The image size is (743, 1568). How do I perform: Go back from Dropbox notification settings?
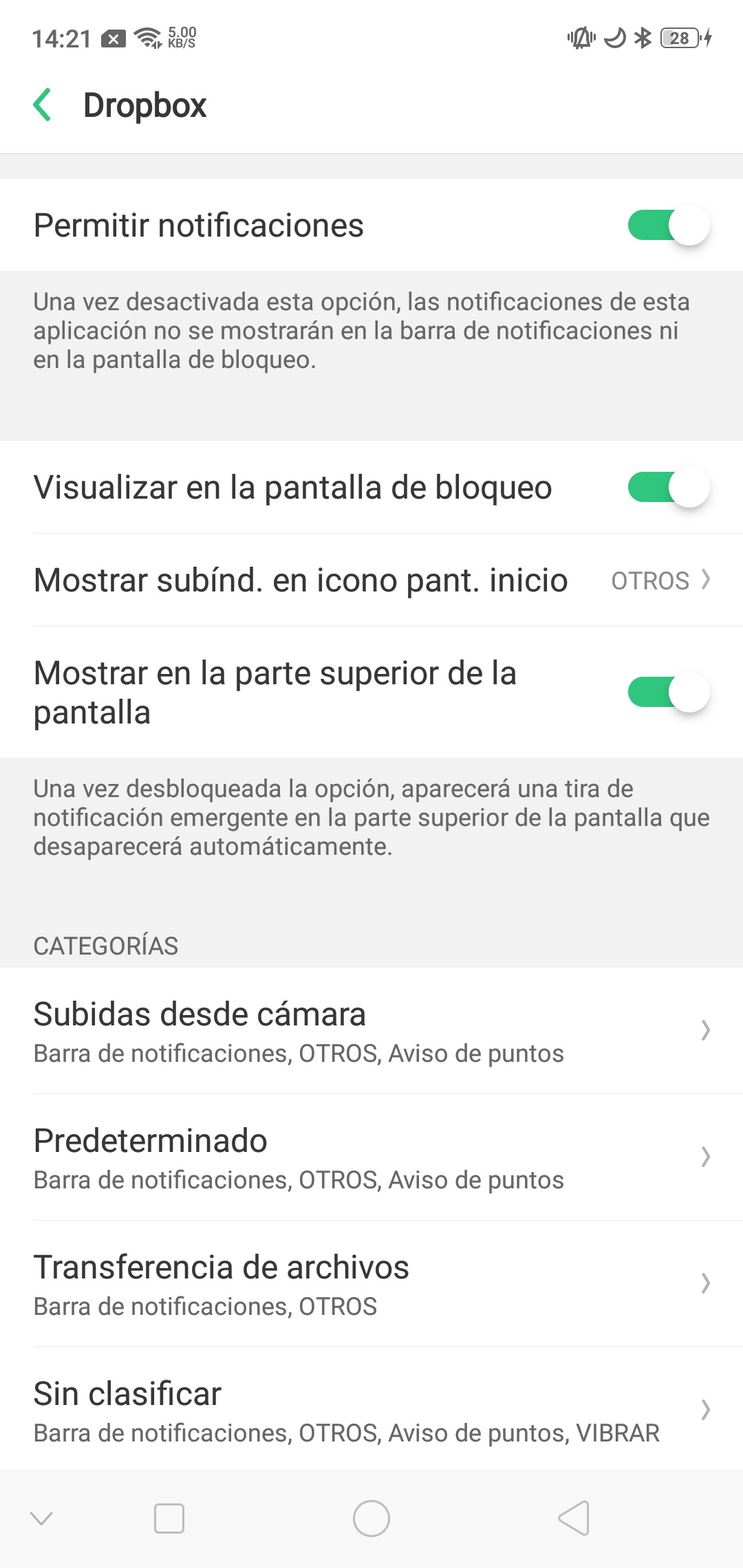tap(43, 105)
